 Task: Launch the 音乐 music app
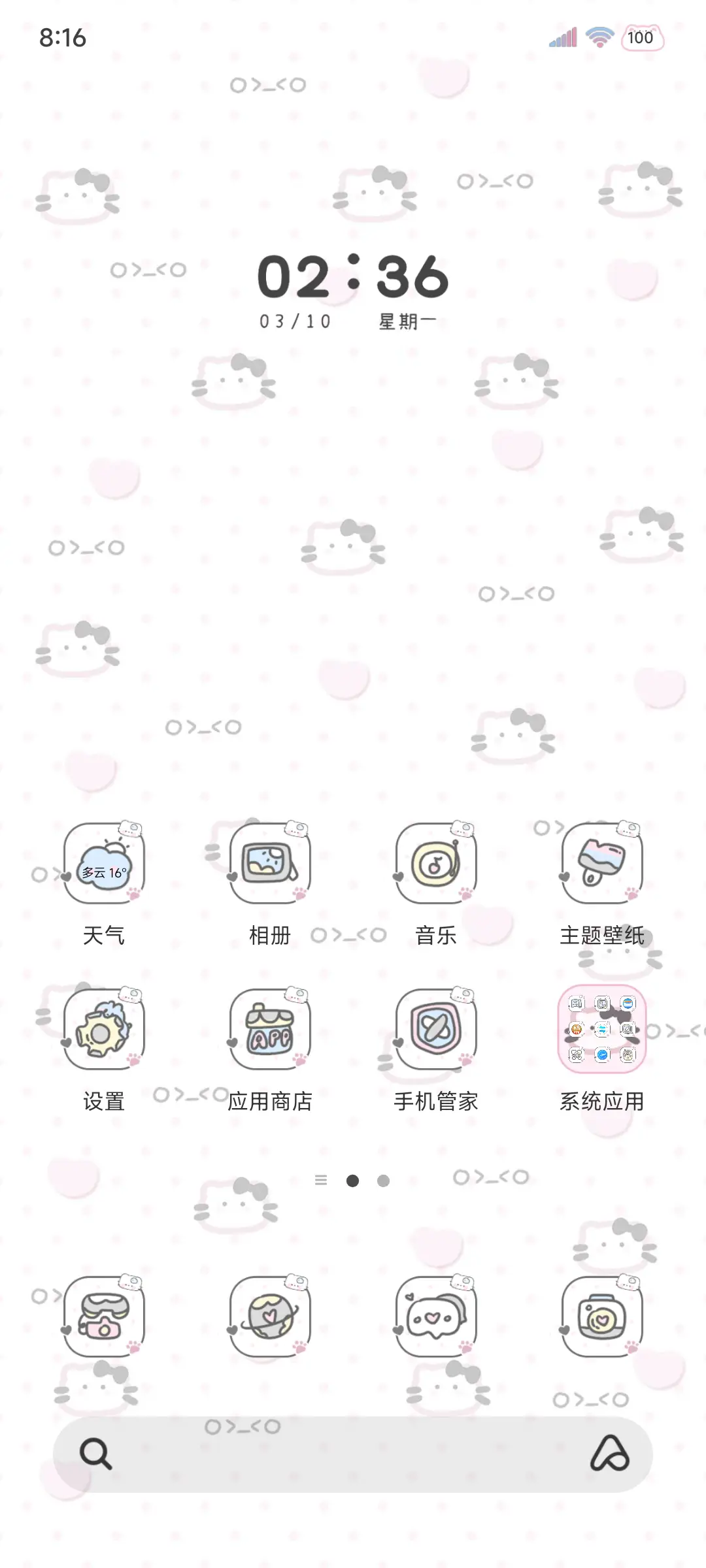[x=436, y=862]
